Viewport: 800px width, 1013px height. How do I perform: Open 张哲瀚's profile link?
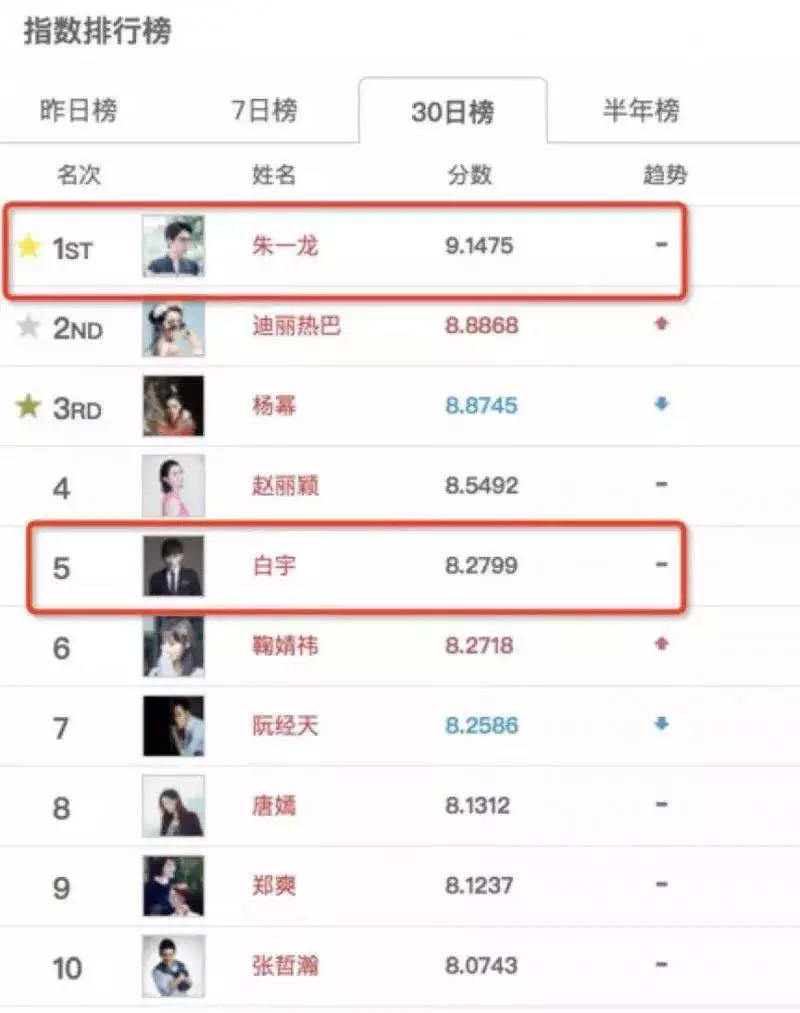tap(285, 966)
